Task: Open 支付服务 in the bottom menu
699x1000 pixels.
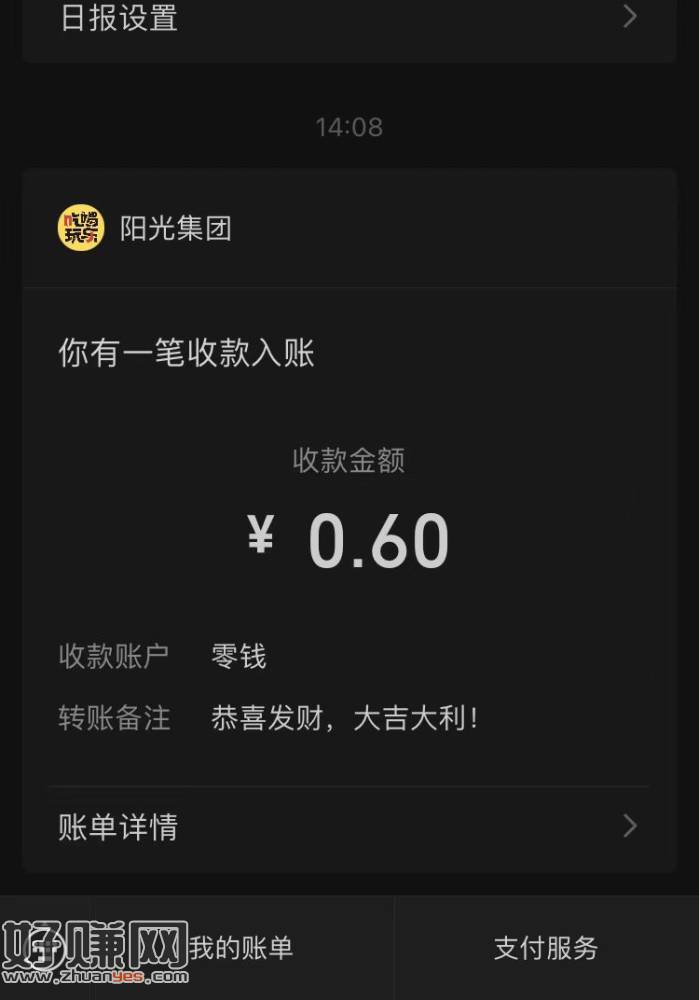Action: point(546,947)
